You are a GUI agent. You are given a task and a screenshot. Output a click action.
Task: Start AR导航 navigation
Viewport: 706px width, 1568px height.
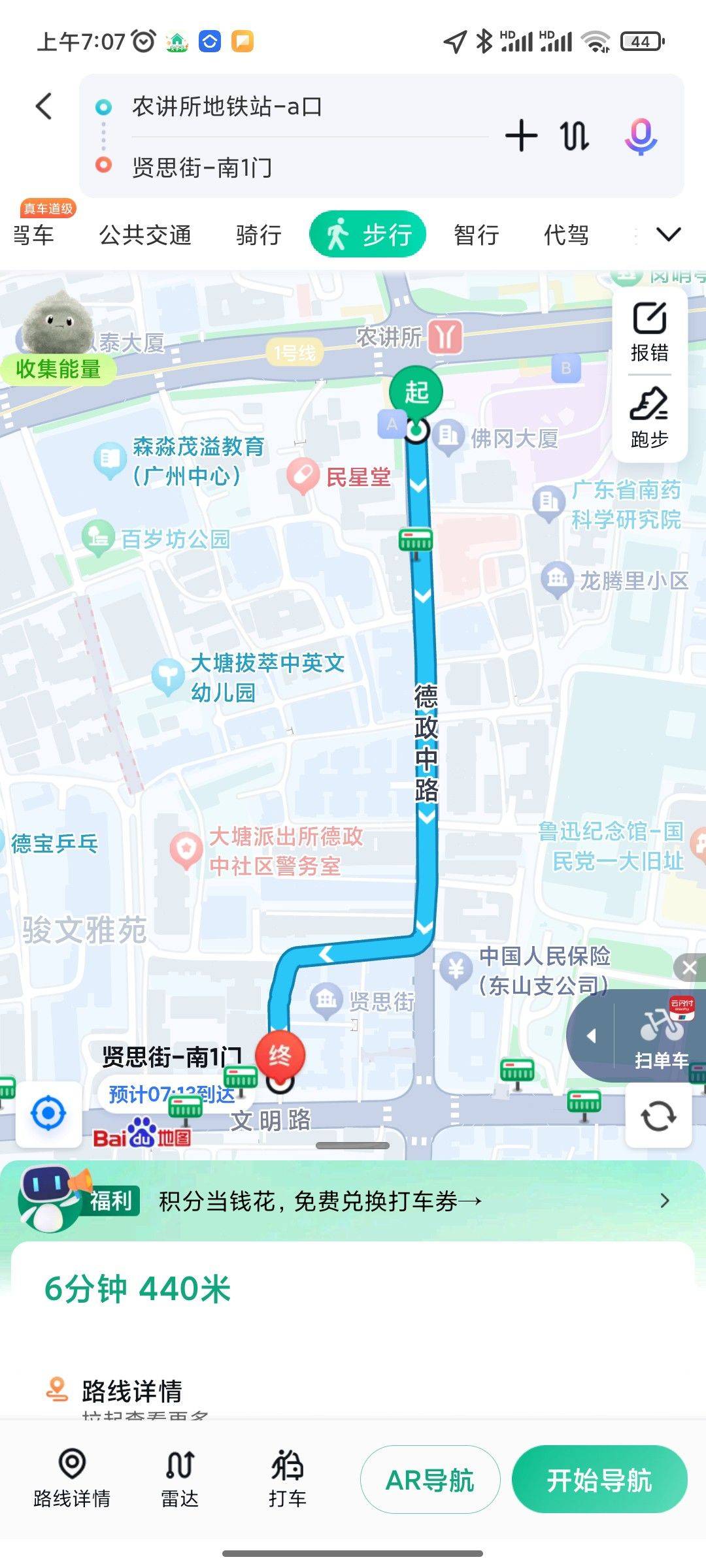pos(430,1480)
